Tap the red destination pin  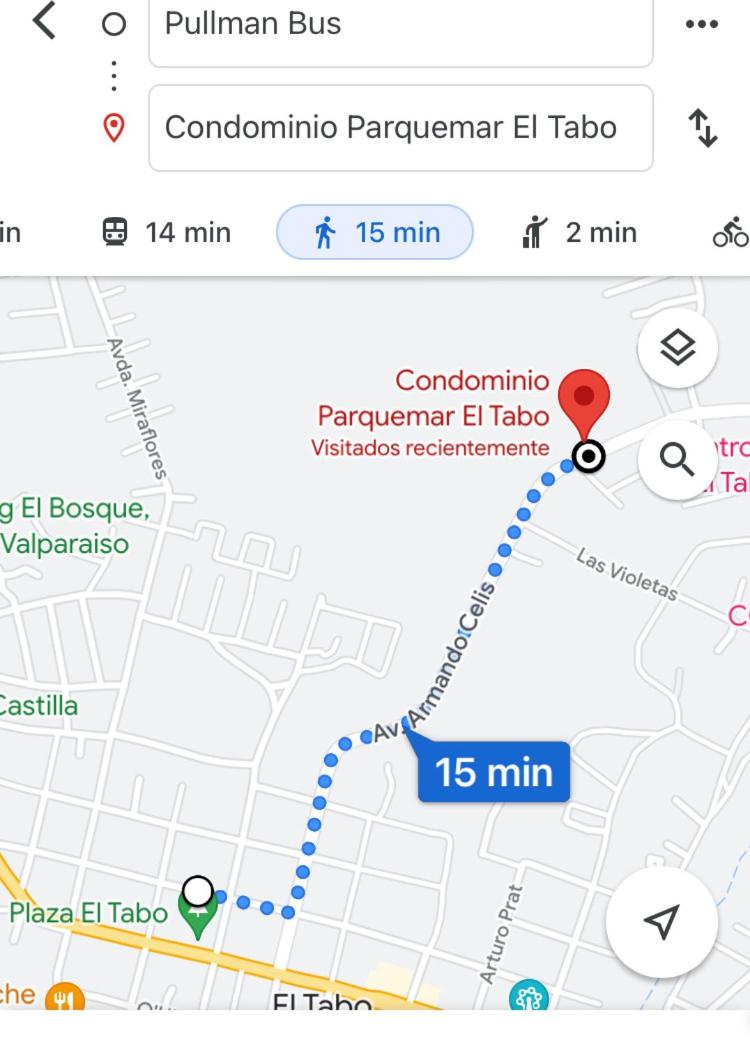coord(583,402)
